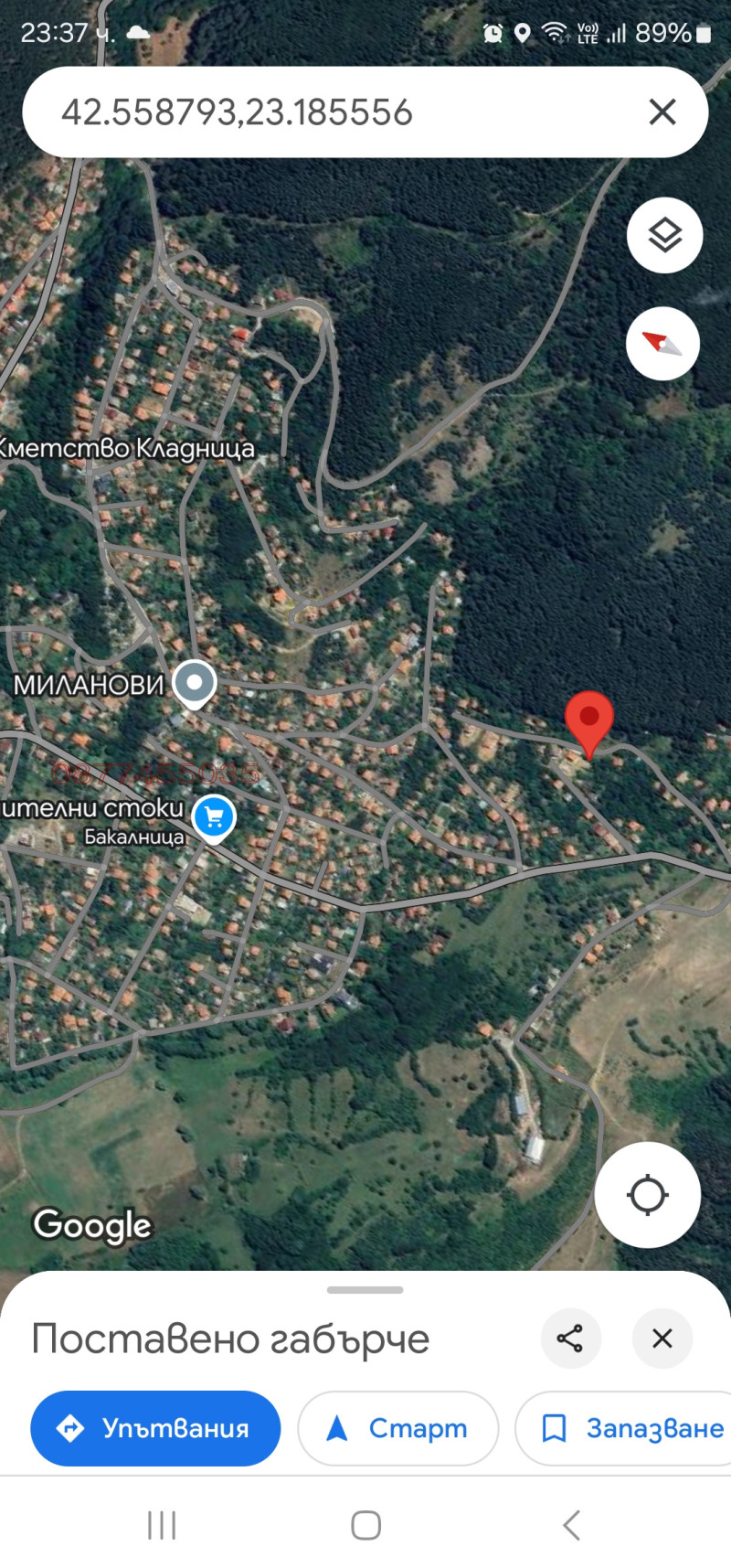Clear the coordinates from the search bar

coord(662,112)
